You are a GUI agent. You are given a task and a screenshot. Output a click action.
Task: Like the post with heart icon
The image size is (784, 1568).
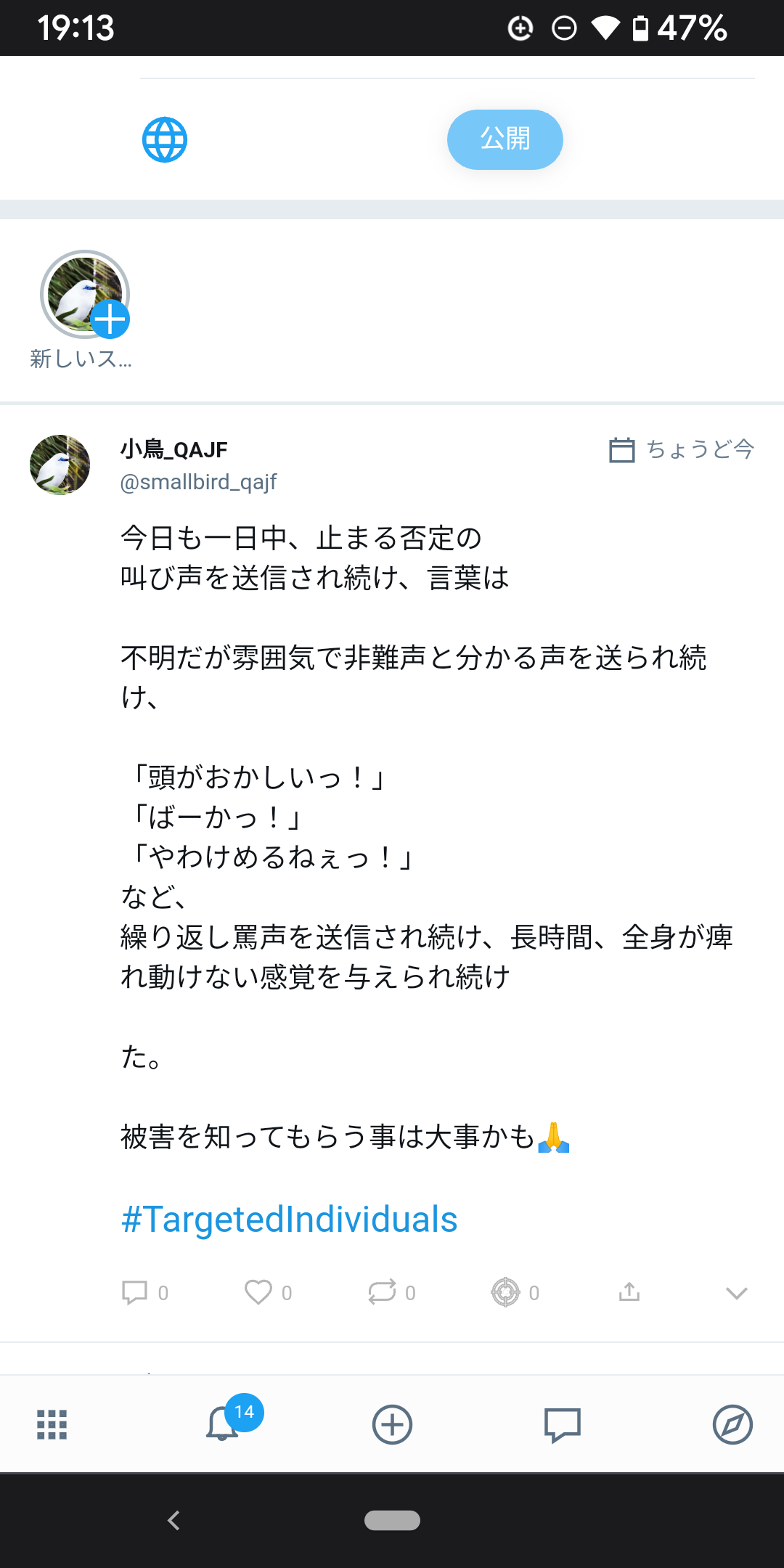click(x=258, y=1292)
